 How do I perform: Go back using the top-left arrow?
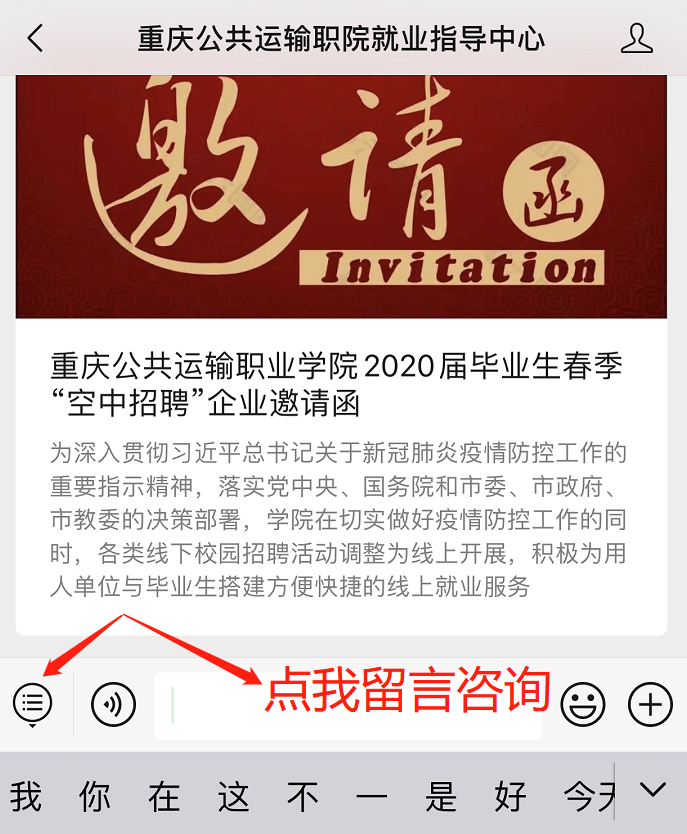(36, 39)
